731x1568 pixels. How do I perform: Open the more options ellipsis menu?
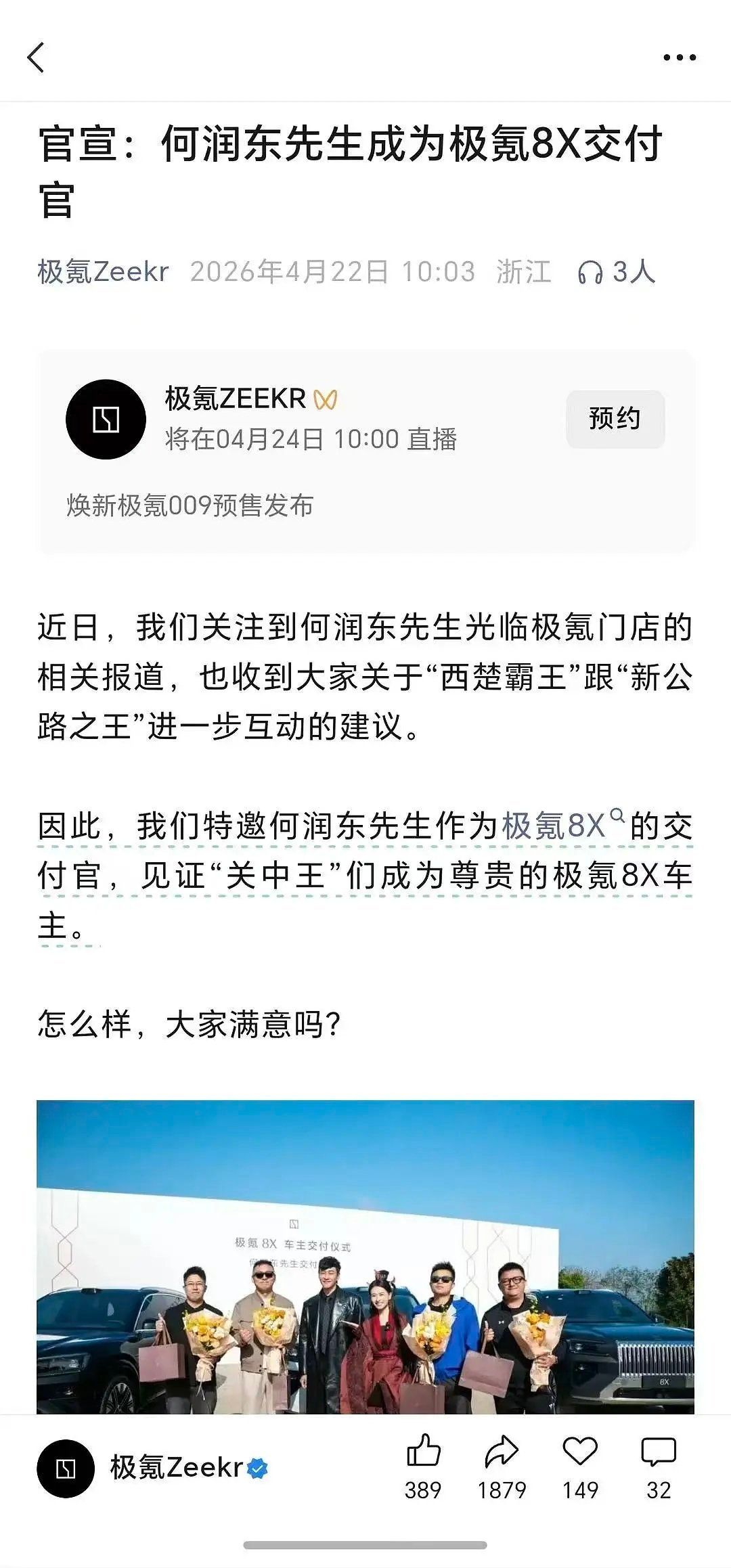click(679, 59)
